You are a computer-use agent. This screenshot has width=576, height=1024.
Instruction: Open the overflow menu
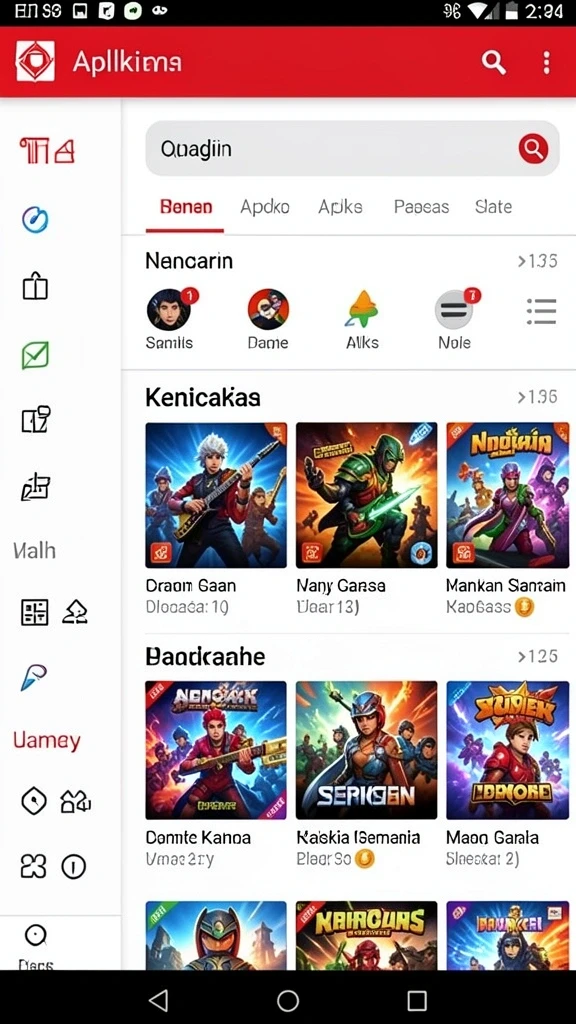tap(547, 63)
